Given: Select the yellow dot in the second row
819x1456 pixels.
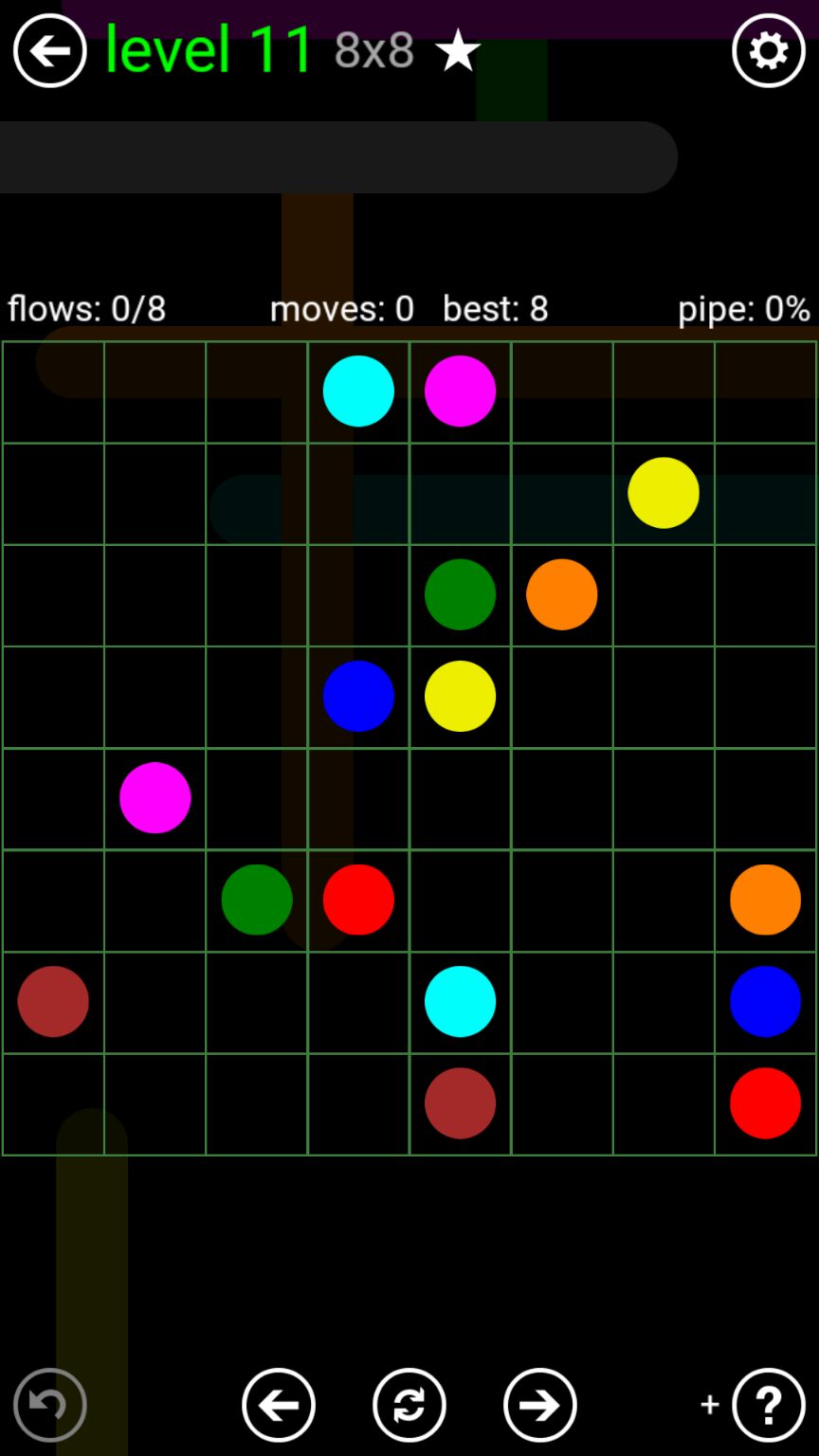Looking at the screenshot, I should pyautogui.click(x=664, y=493).
